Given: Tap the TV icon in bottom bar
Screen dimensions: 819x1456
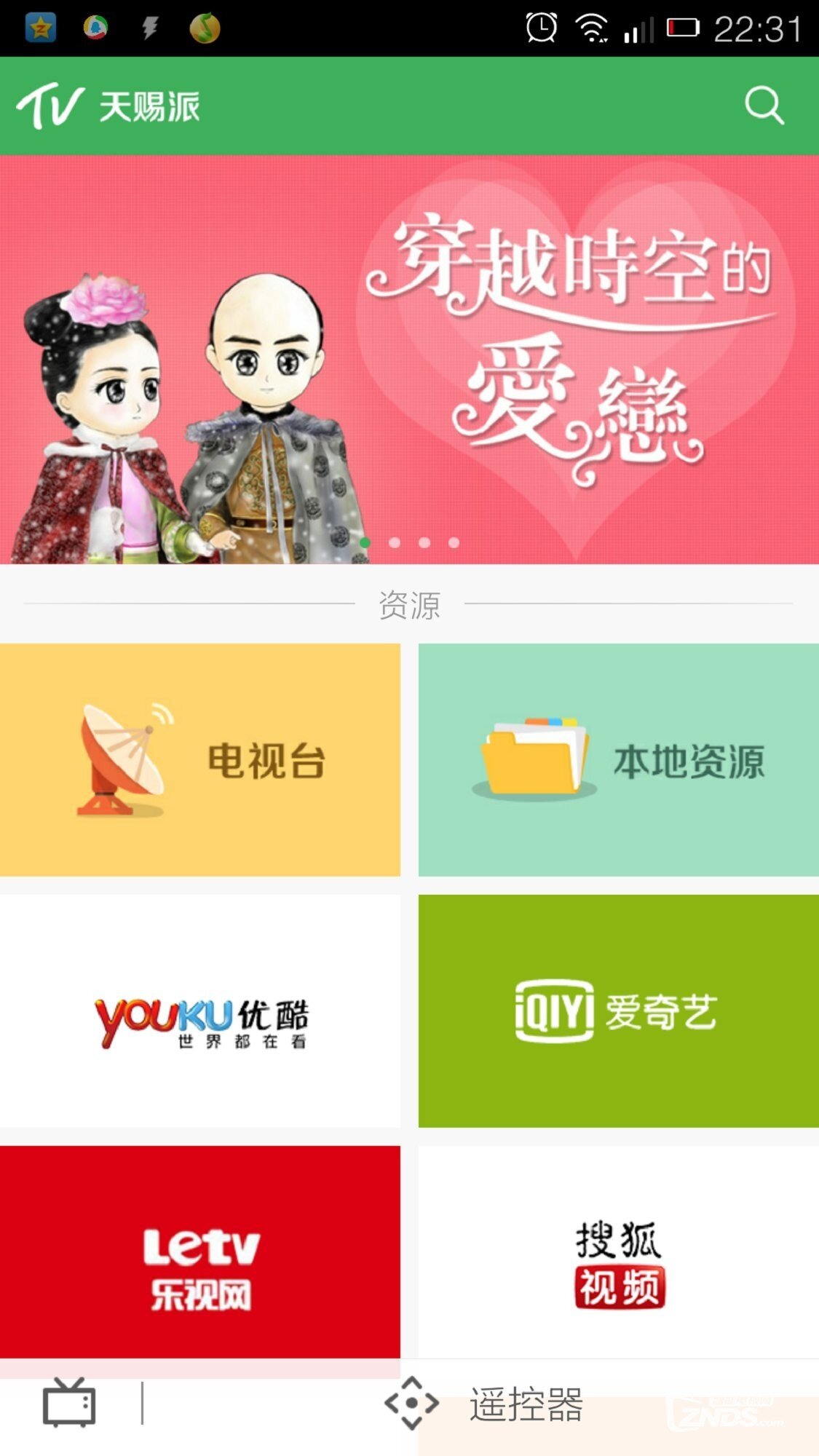Looking at the screenshot, I should (69, 1403).
